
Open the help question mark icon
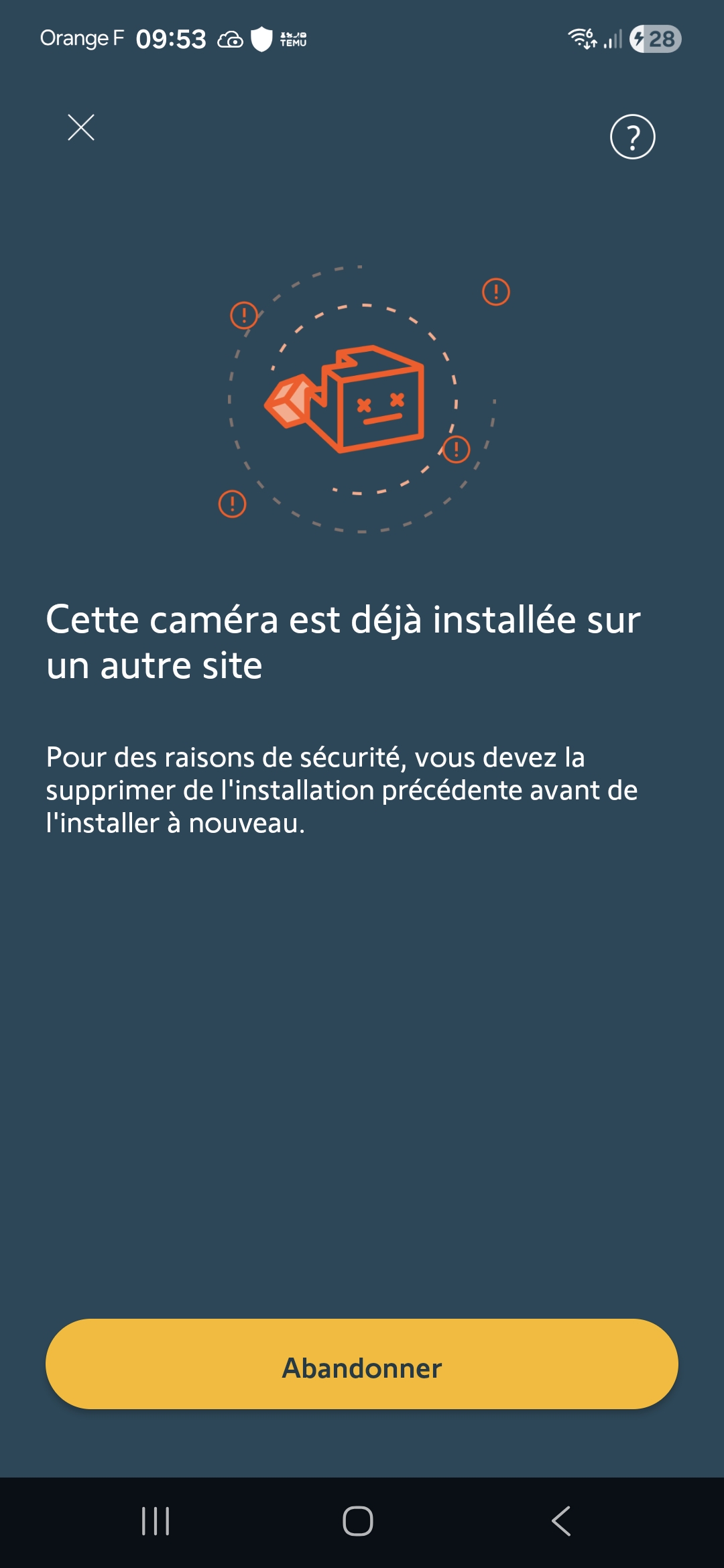(x=632, y=137)
